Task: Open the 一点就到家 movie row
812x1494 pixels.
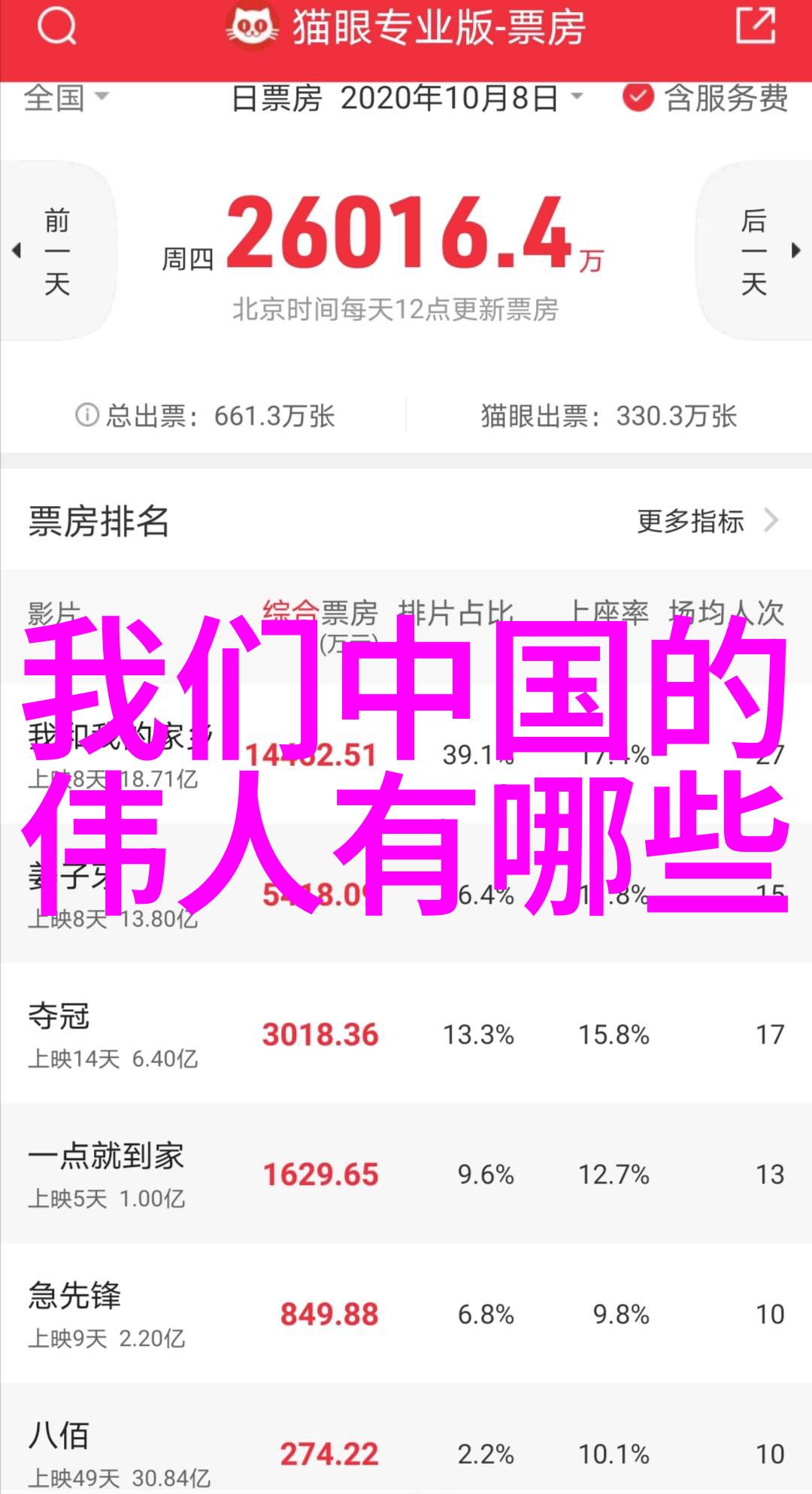Action: click(x=406, y=1174)
